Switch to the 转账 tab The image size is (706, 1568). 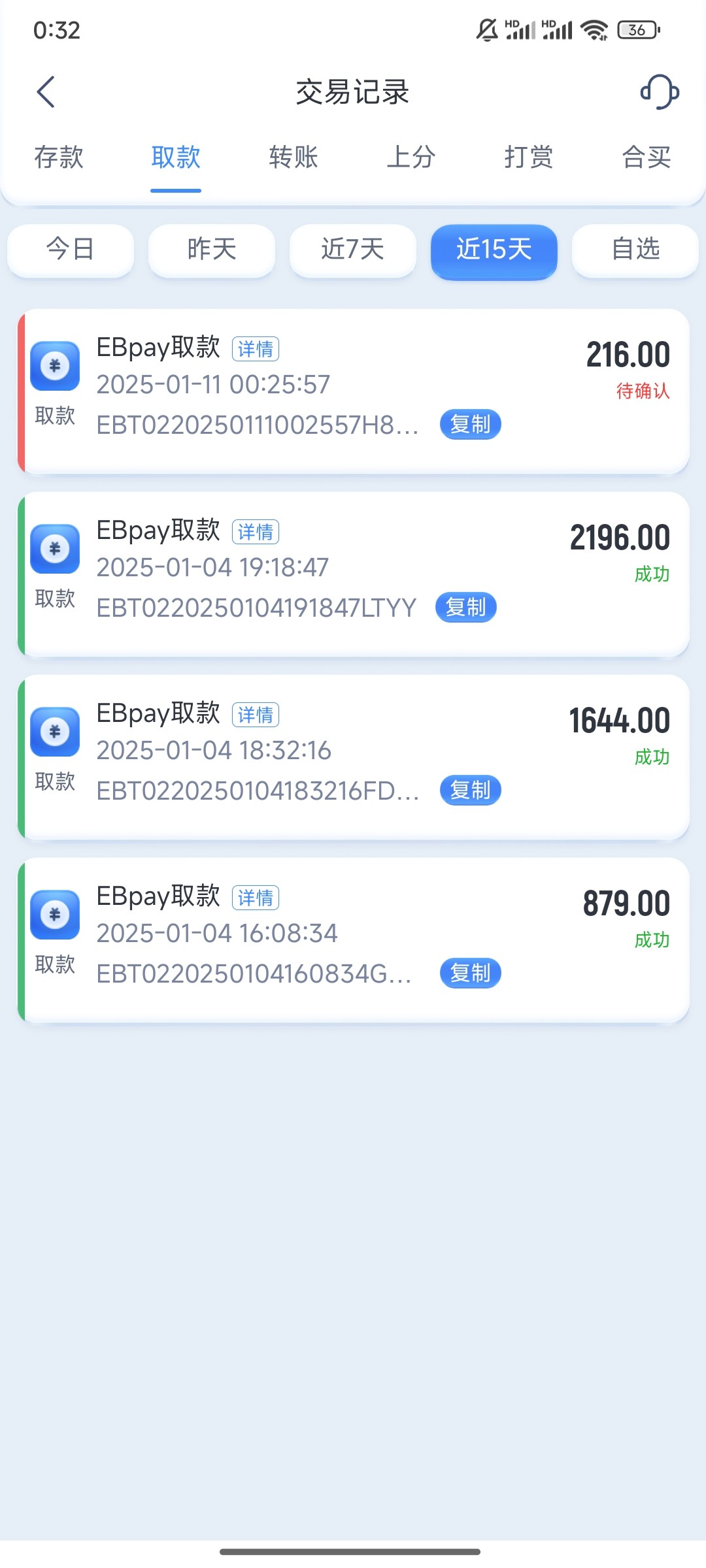(x=294, y=157)
